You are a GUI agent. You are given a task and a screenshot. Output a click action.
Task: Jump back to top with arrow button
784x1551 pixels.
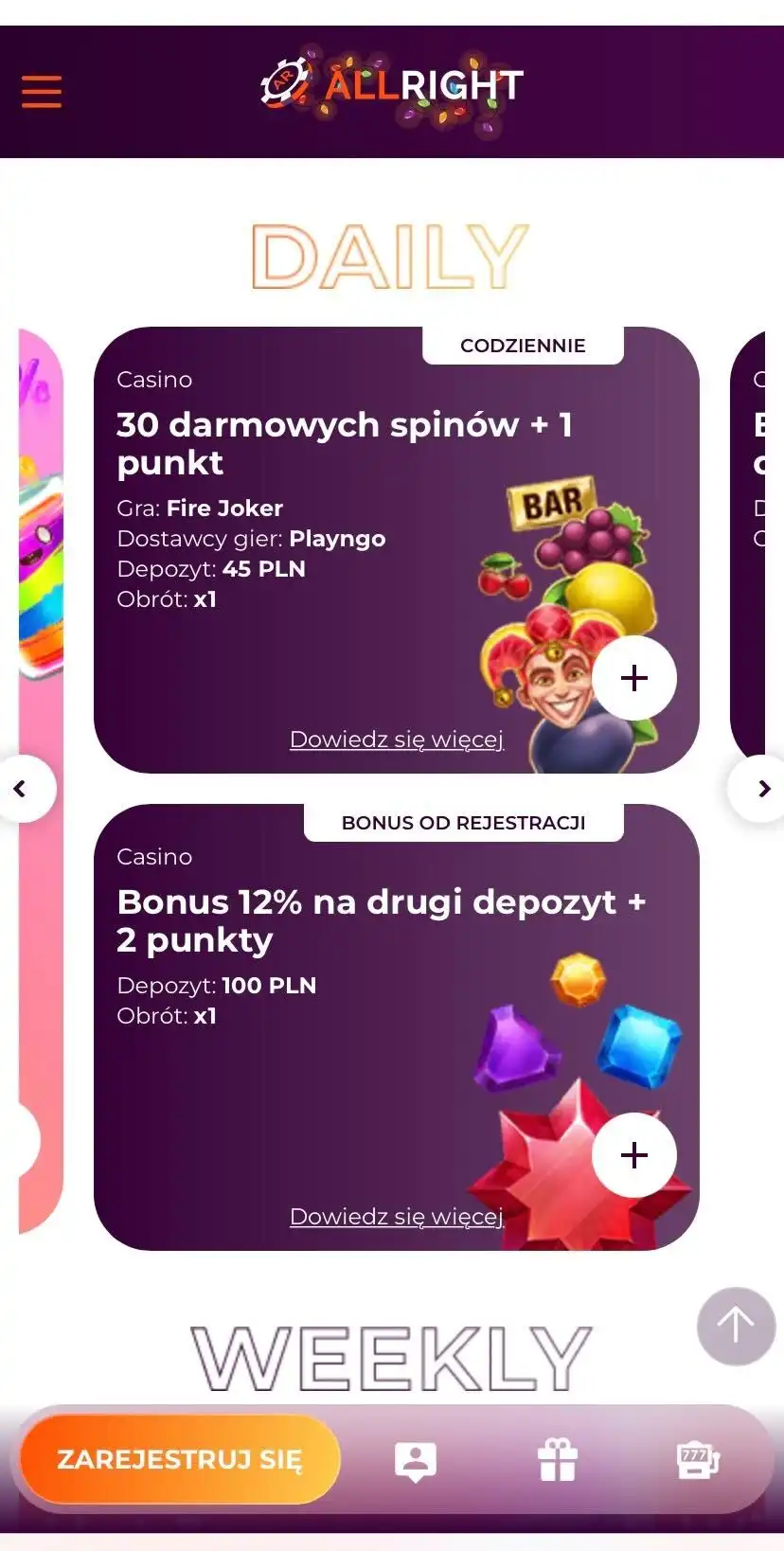click(x=736, y=1326)
